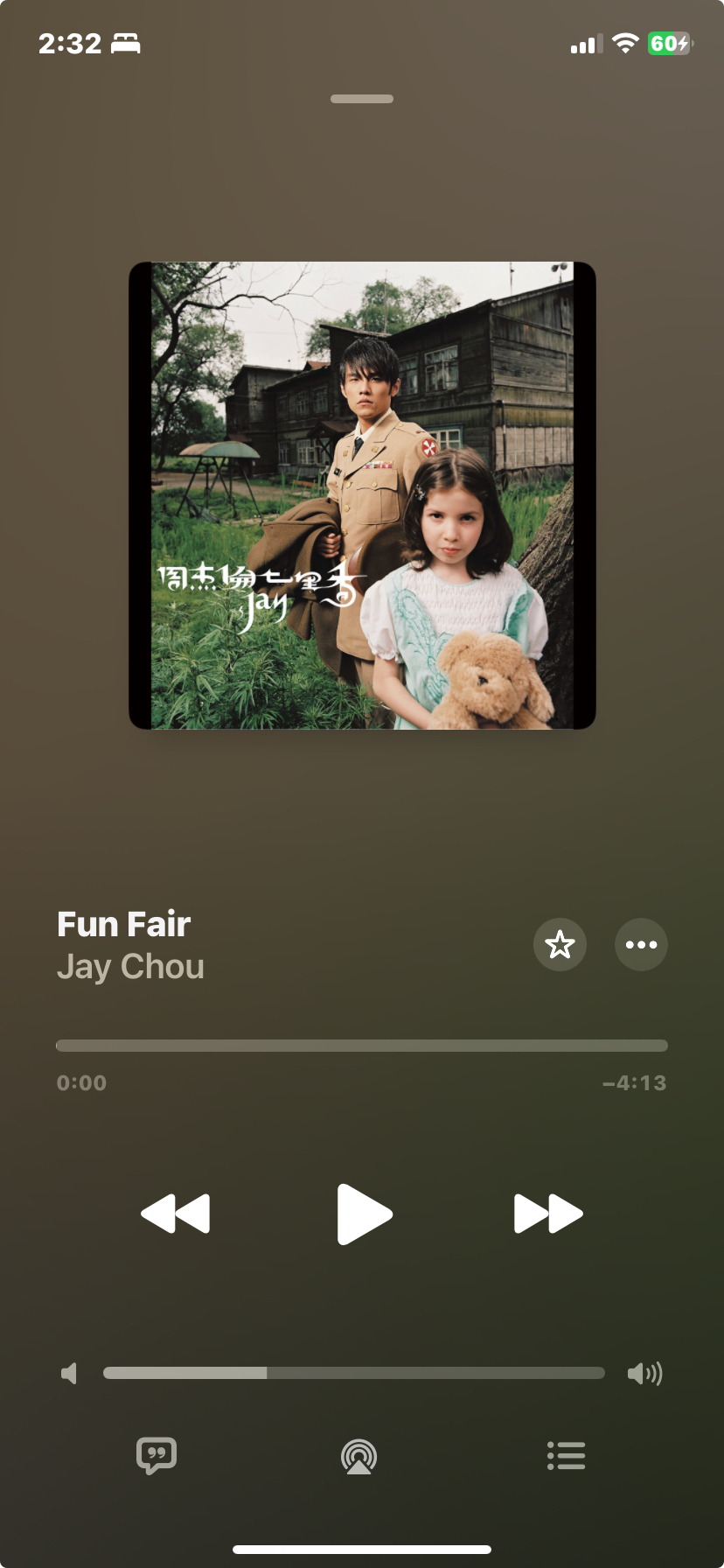Tap the Fun Fair album artwork
724x1568 pixels.
pyautogui.click(x=362, y=495)
